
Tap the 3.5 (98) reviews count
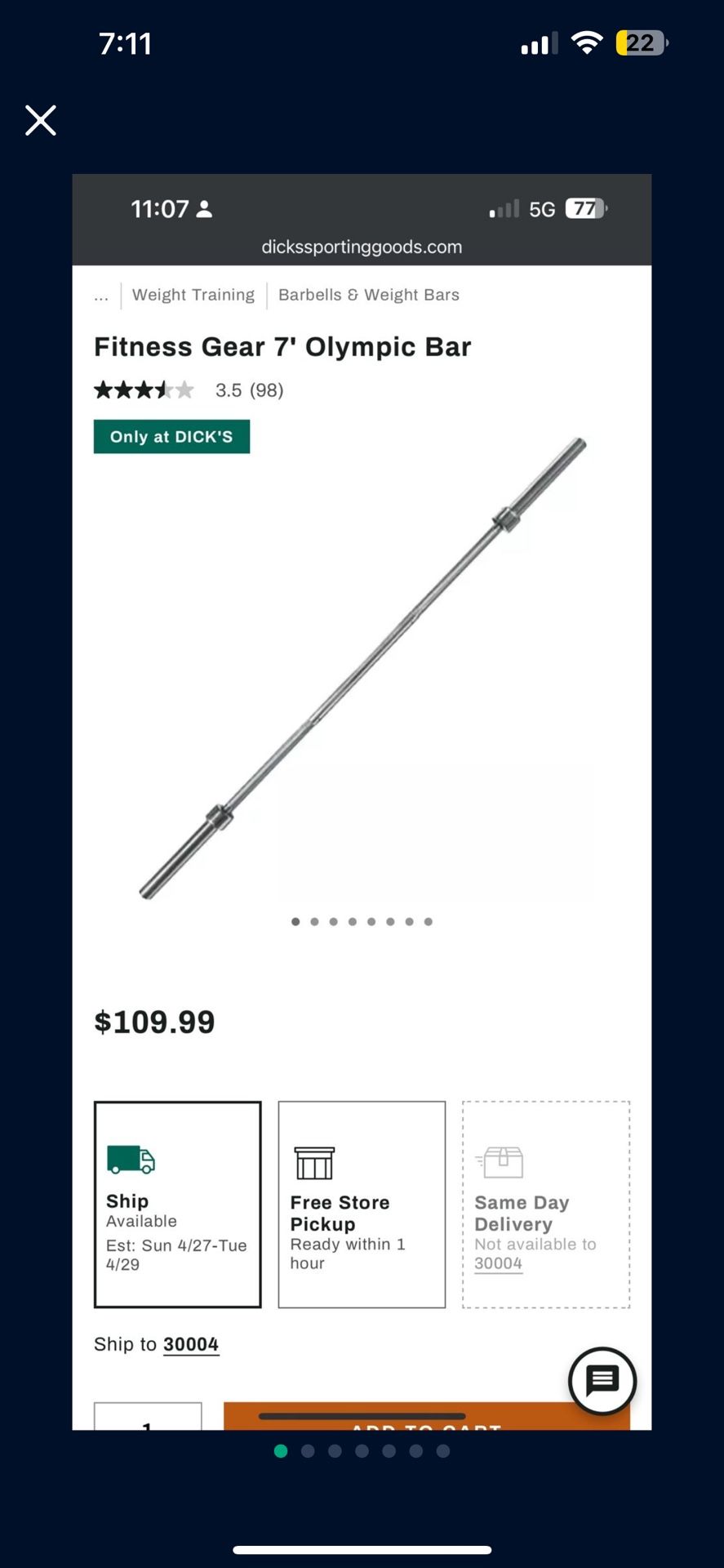click(248, 390)
